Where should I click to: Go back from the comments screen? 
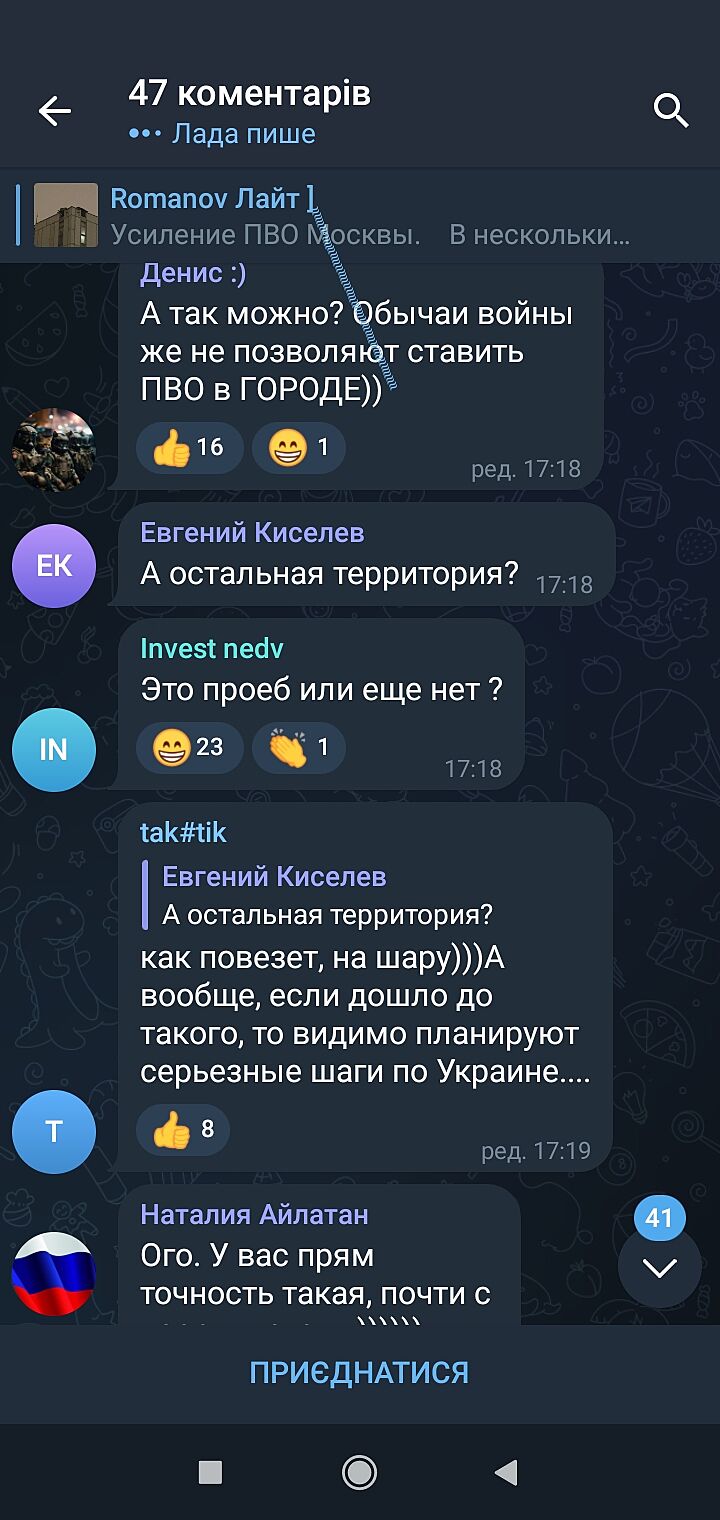tap(55, 112)
